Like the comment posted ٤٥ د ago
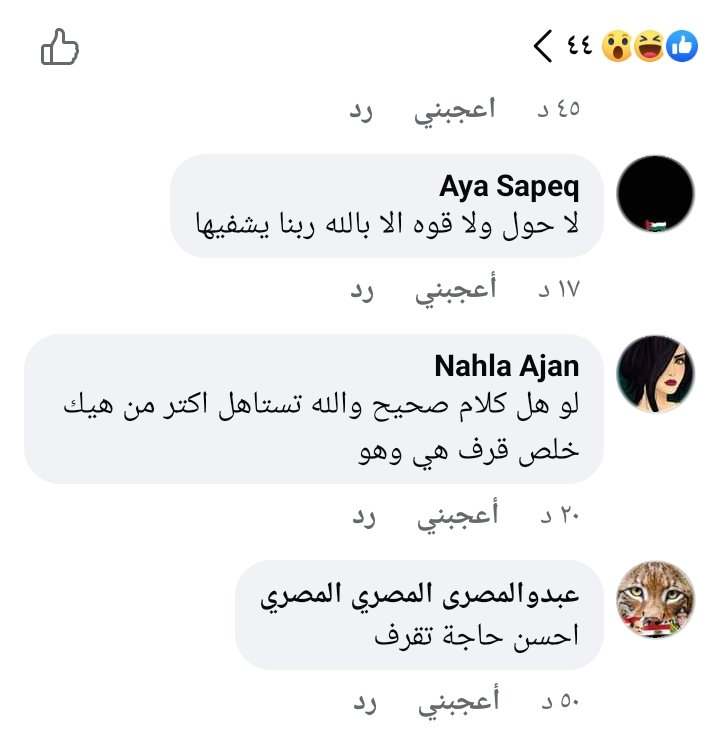 tap(455, 110)
